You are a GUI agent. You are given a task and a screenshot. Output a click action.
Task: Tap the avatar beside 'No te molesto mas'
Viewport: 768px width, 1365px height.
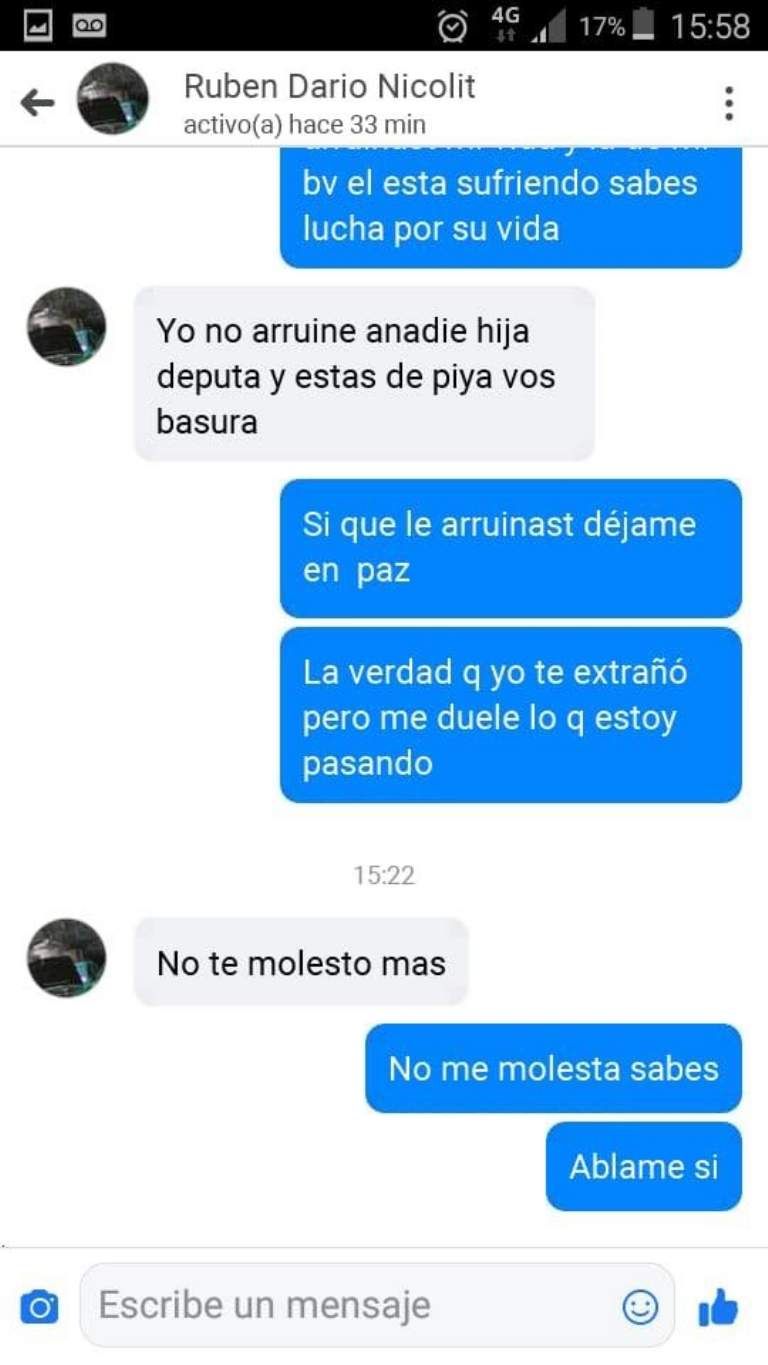66,958
